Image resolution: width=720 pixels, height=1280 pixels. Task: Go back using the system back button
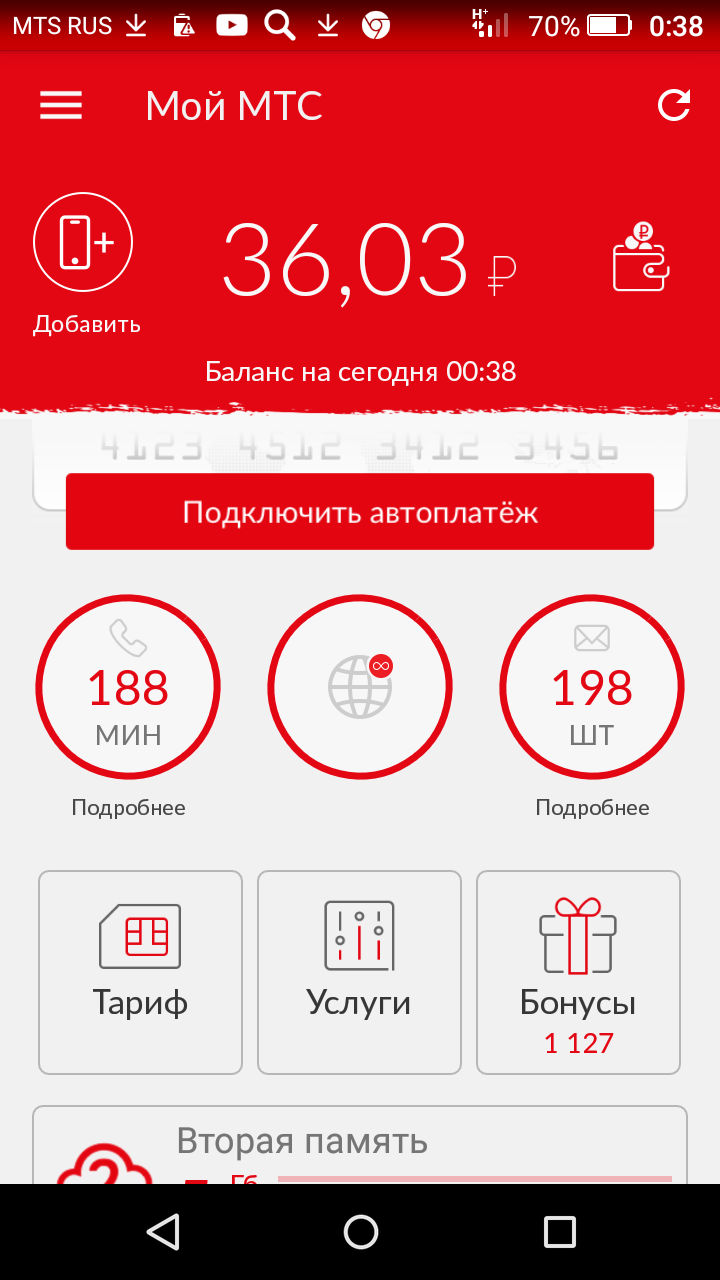coord(163,1232)
